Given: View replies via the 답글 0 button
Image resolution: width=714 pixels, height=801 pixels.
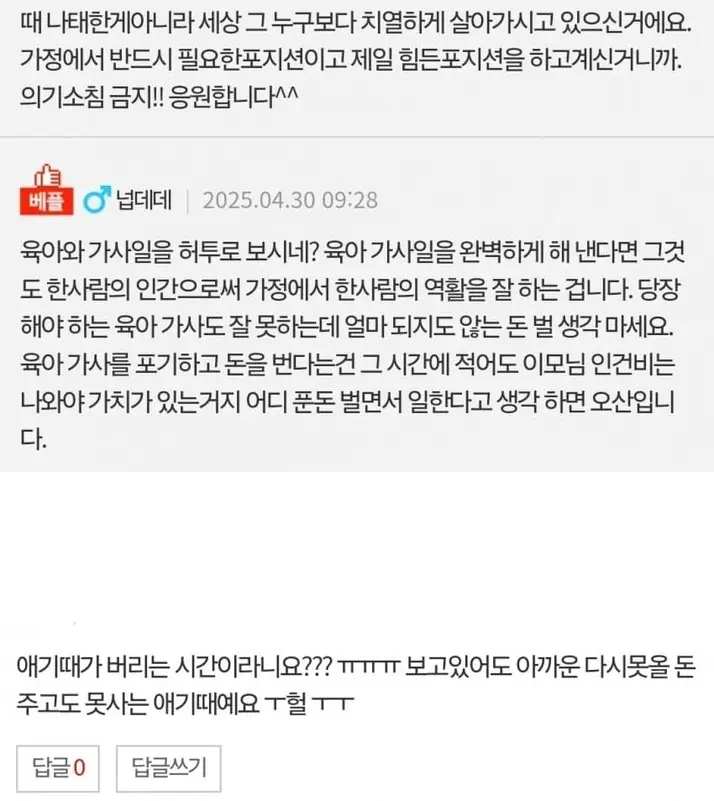Looking at the screenshot, I should 60,768.
